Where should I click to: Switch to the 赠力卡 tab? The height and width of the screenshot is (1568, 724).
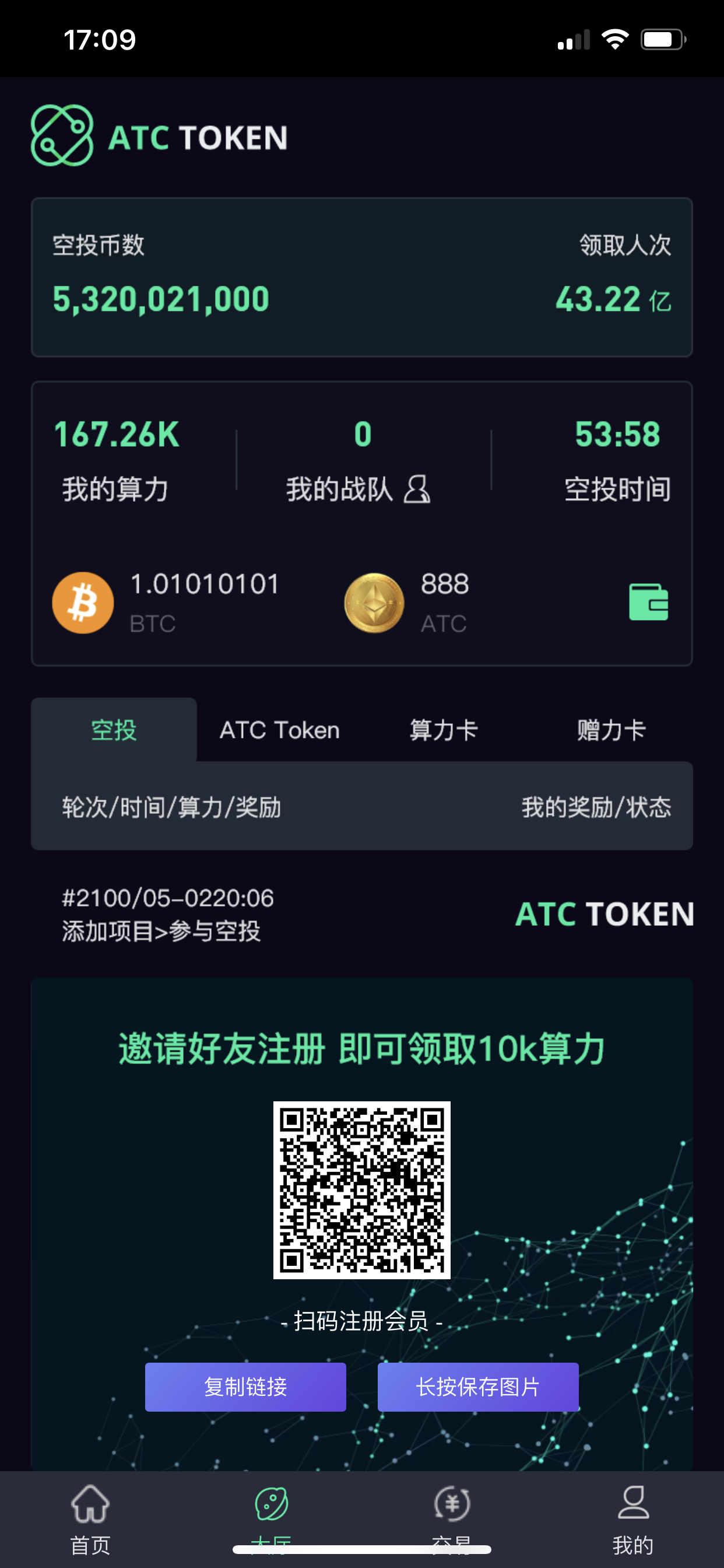pyautogui.click(x=611, y=730)
